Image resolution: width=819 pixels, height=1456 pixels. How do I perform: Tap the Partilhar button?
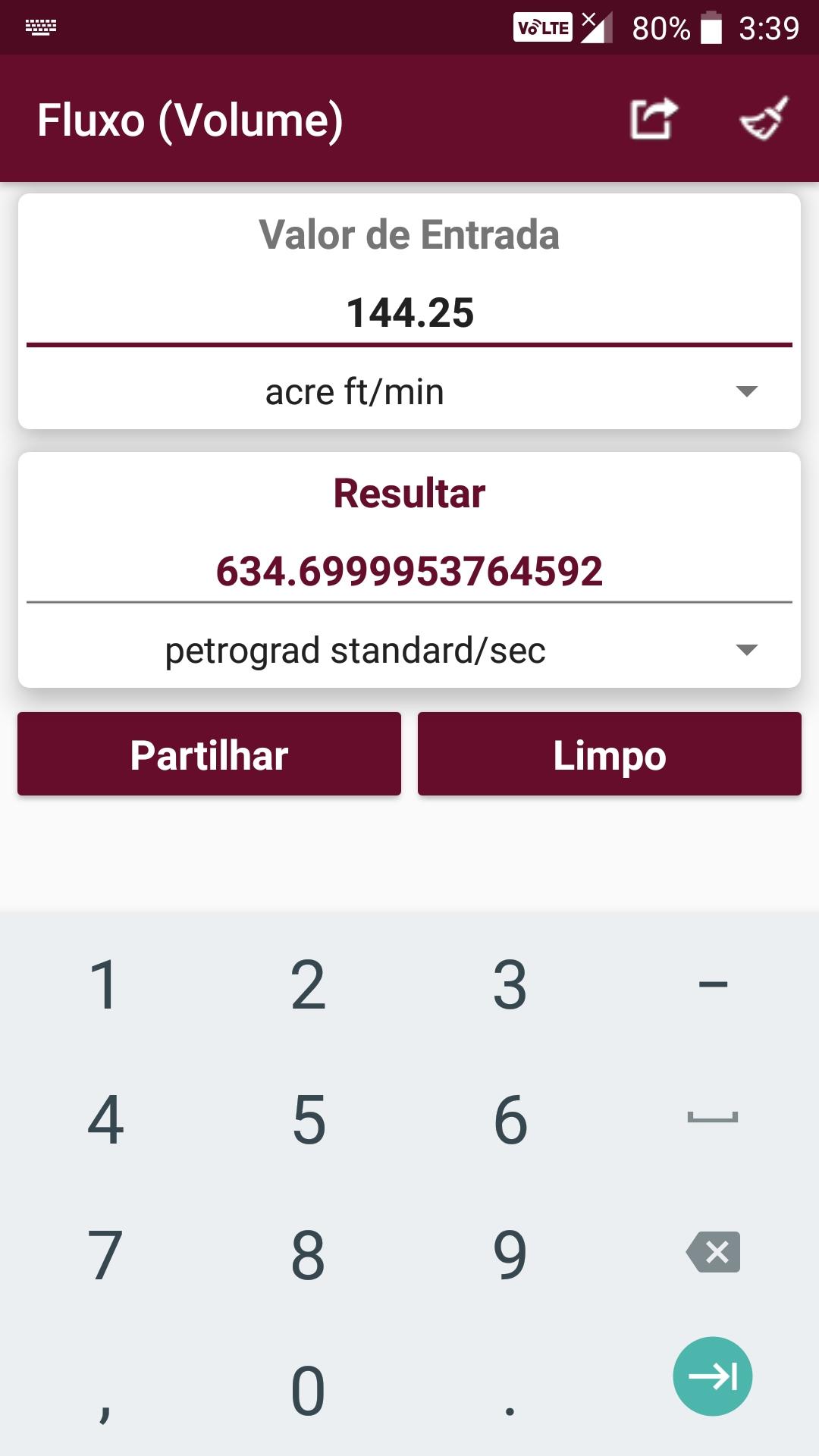pyautogui.click(x=209, y=755)
